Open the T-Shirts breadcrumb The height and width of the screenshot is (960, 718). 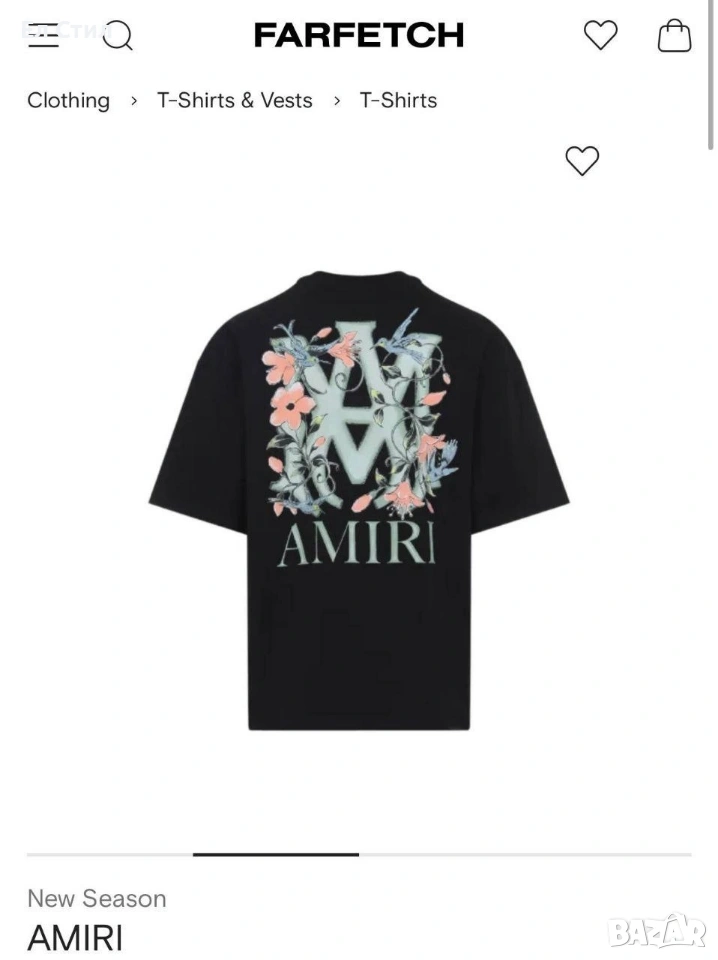398,100
